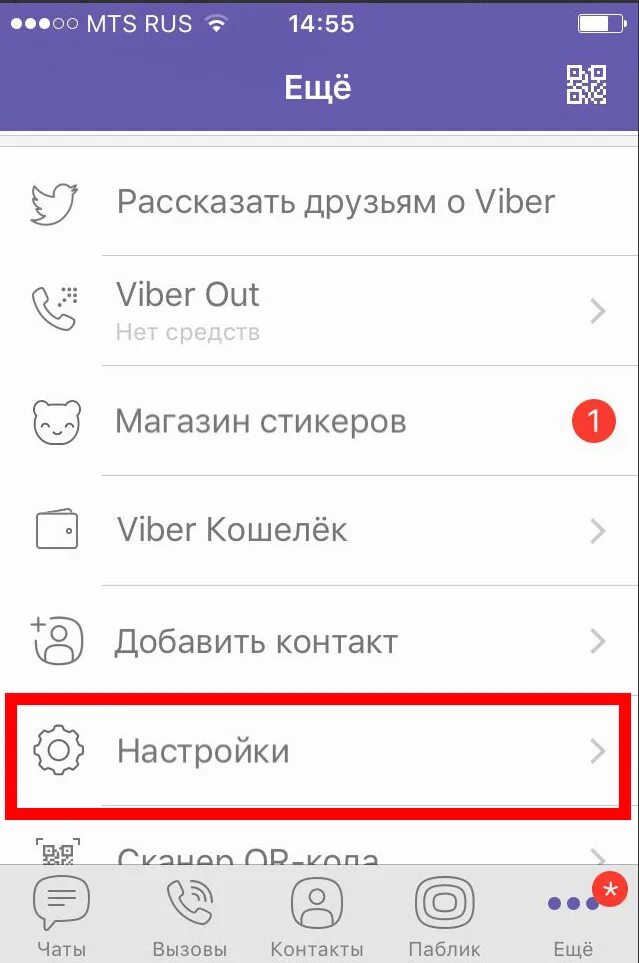
Task: Open Магазин стикеров
Action: pyautogui.click(x=320, y=421)
